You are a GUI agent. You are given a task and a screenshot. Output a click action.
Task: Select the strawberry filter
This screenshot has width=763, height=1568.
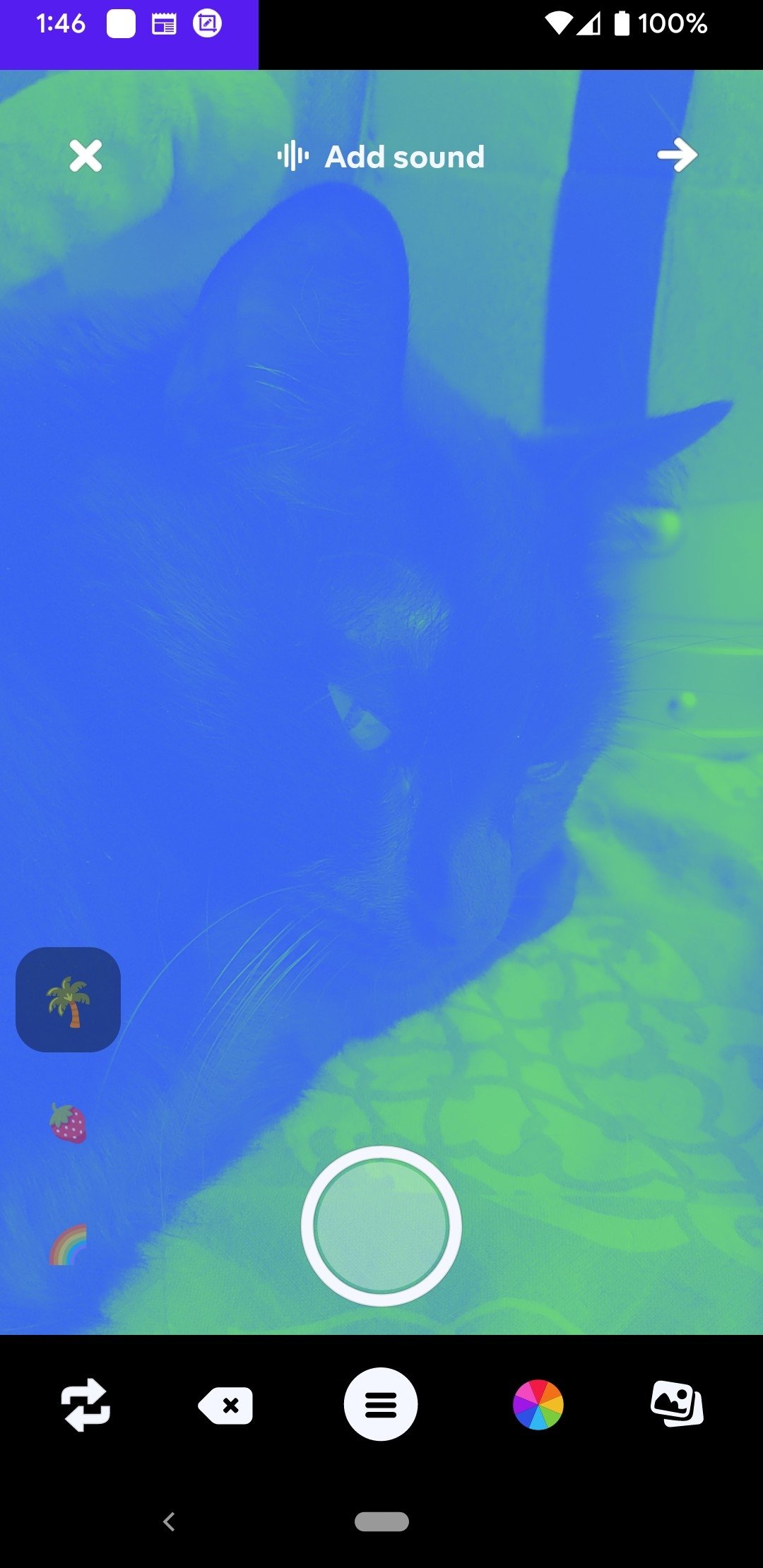point(68,1123)
